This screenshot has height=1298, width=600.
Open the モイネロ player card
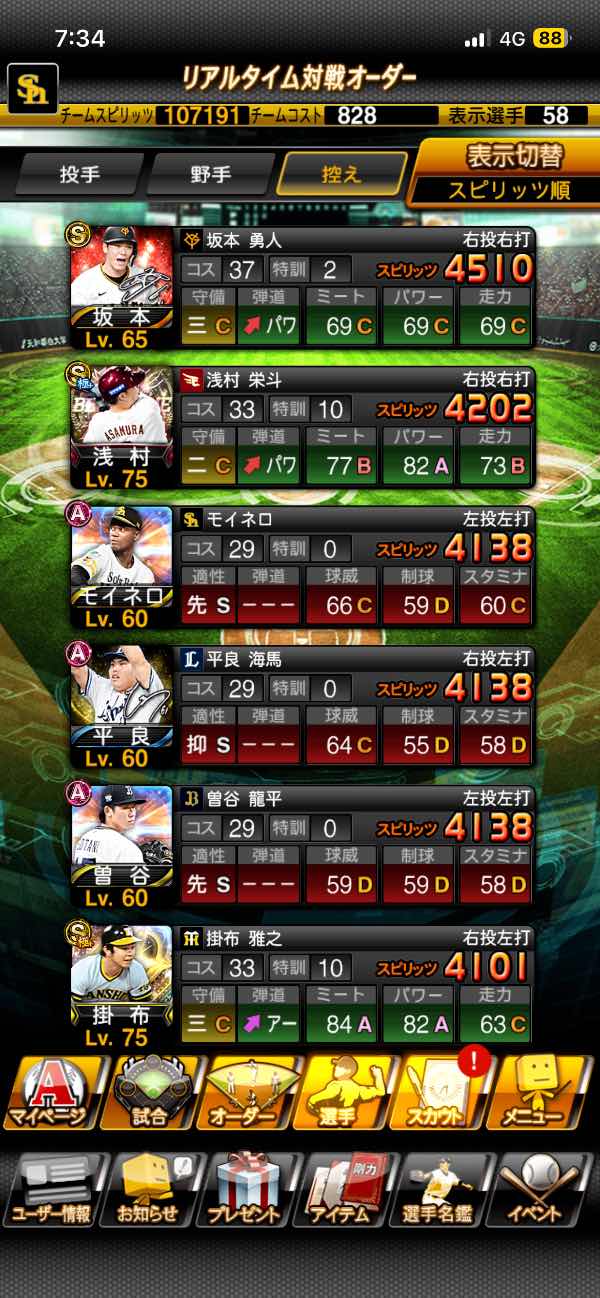point(122,567)
